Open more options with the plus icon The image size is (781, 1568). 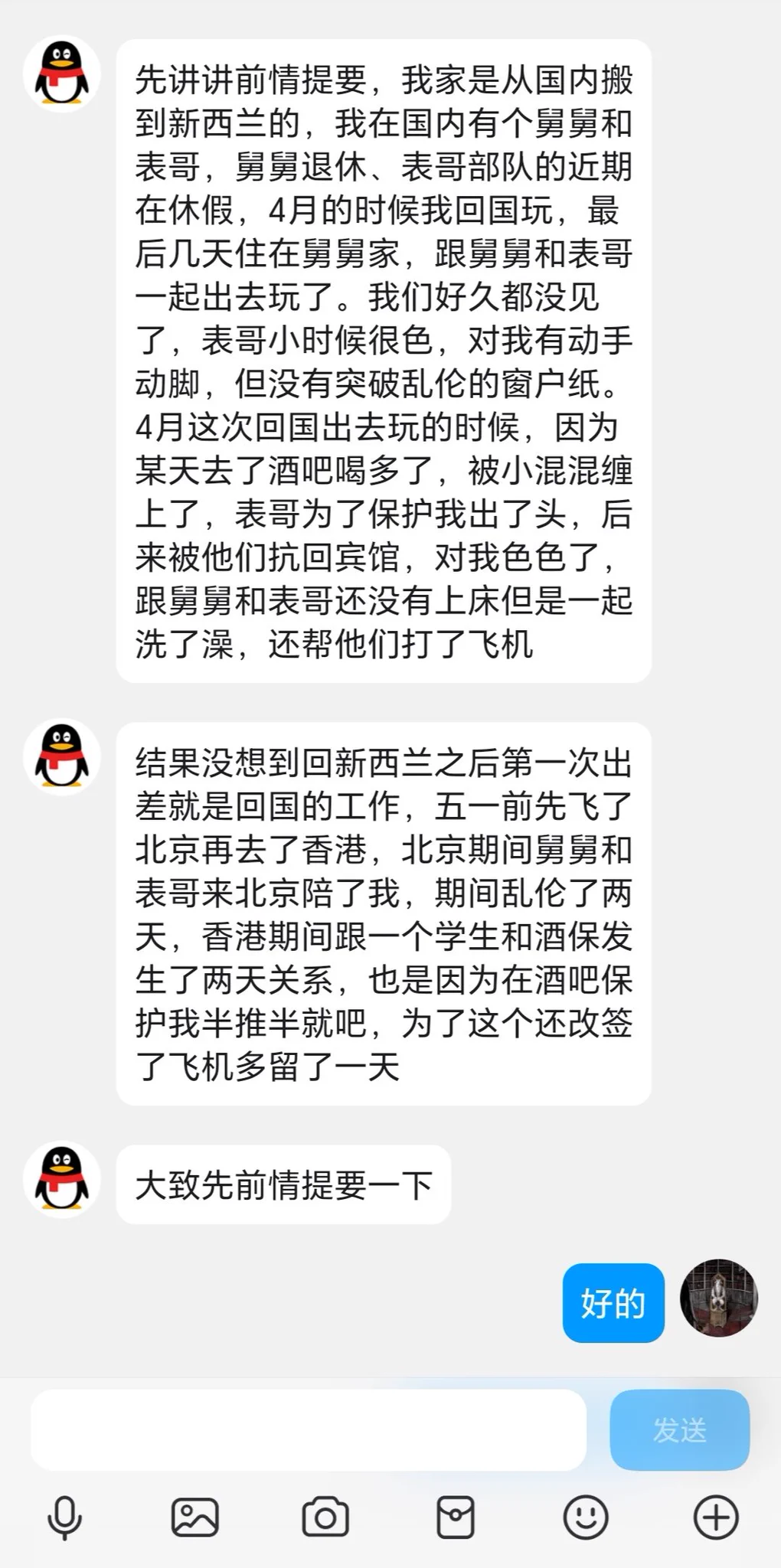click(x=716, y=1517)
